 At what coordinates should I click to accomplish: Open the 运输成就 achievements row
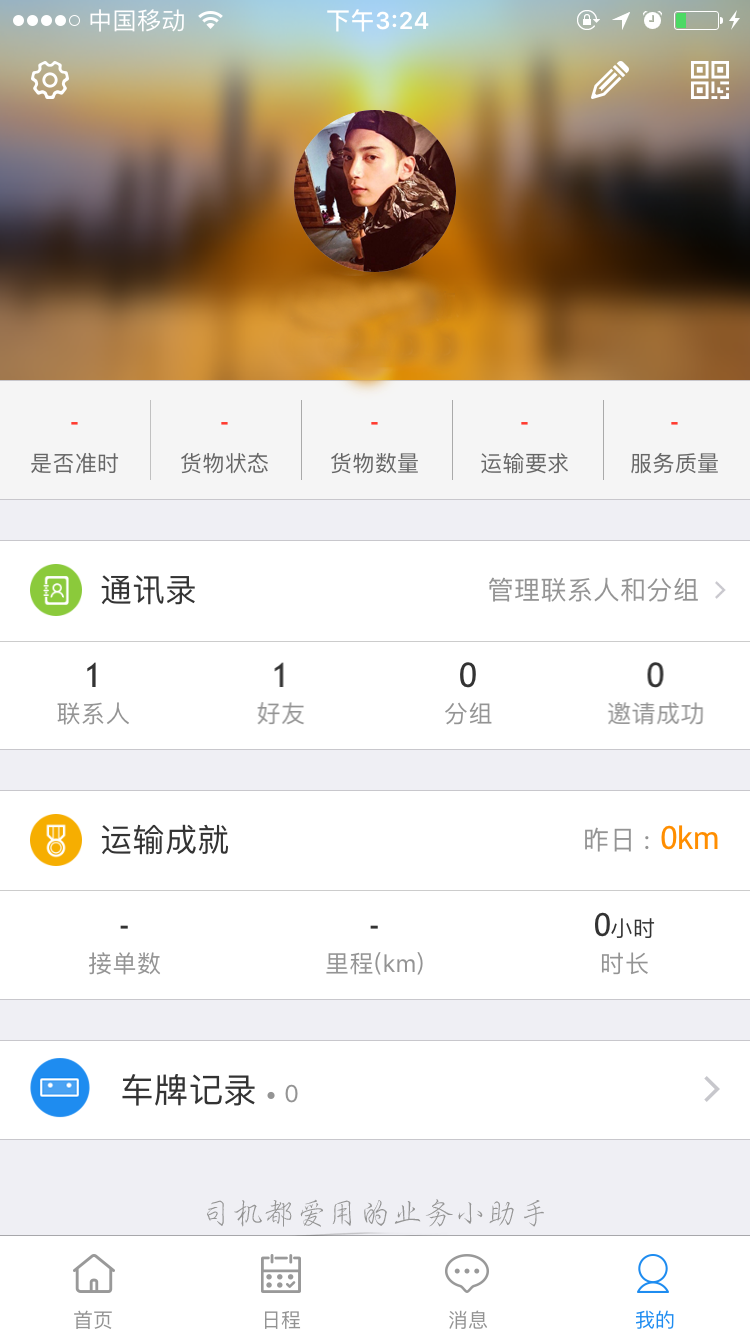375,840
